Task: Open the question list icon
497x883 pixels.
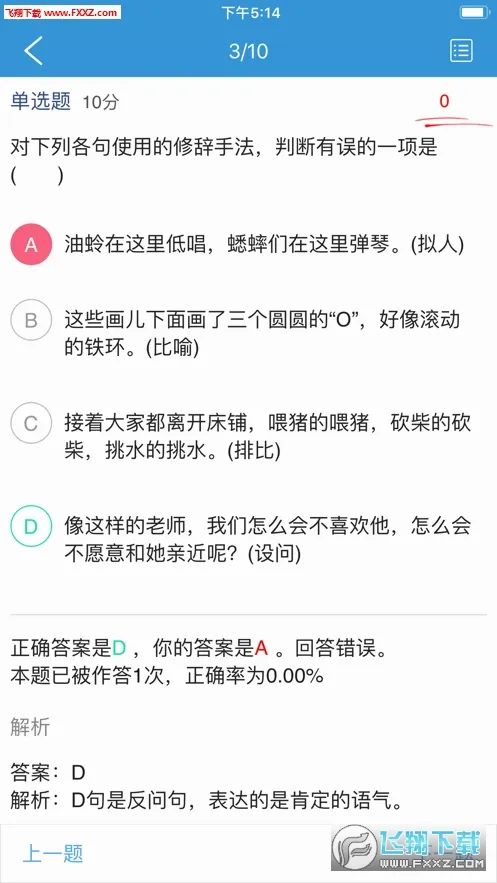Action: pos(462,51)
